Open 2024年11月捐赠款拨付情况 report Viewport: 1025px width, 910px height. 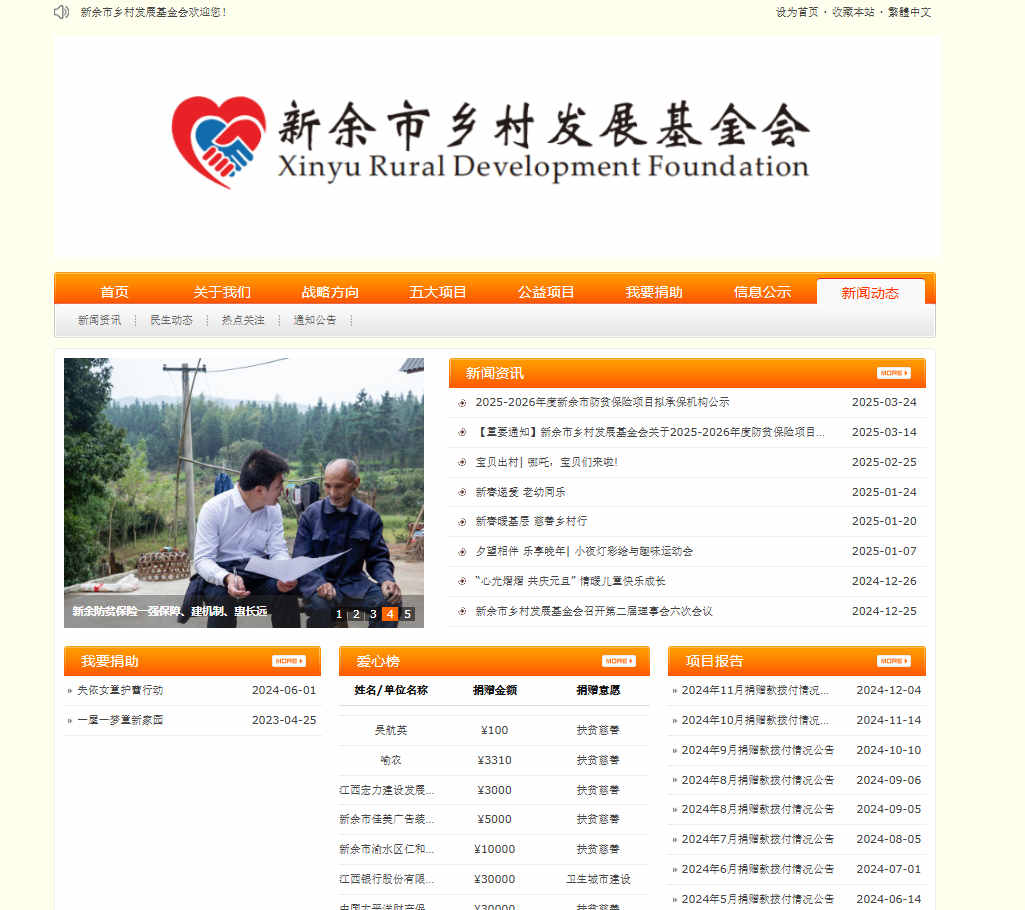pos(755,690)
